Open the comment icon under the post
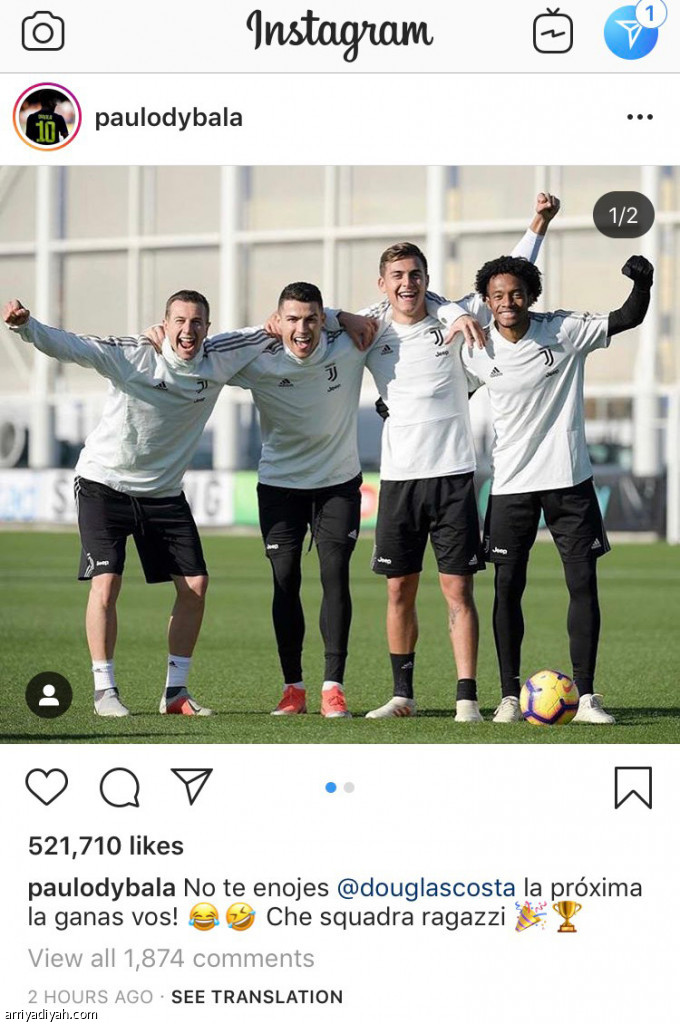680x1024 pixels. tap(119, 787)
